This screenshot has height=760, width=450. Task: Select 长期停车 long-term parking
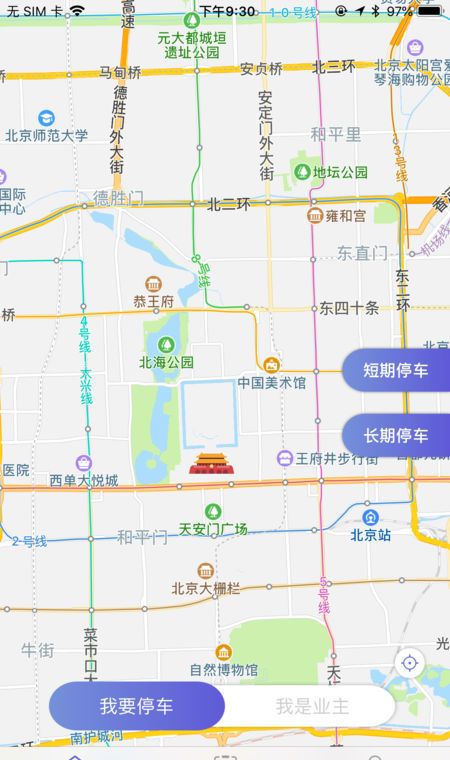click(396, 435)
